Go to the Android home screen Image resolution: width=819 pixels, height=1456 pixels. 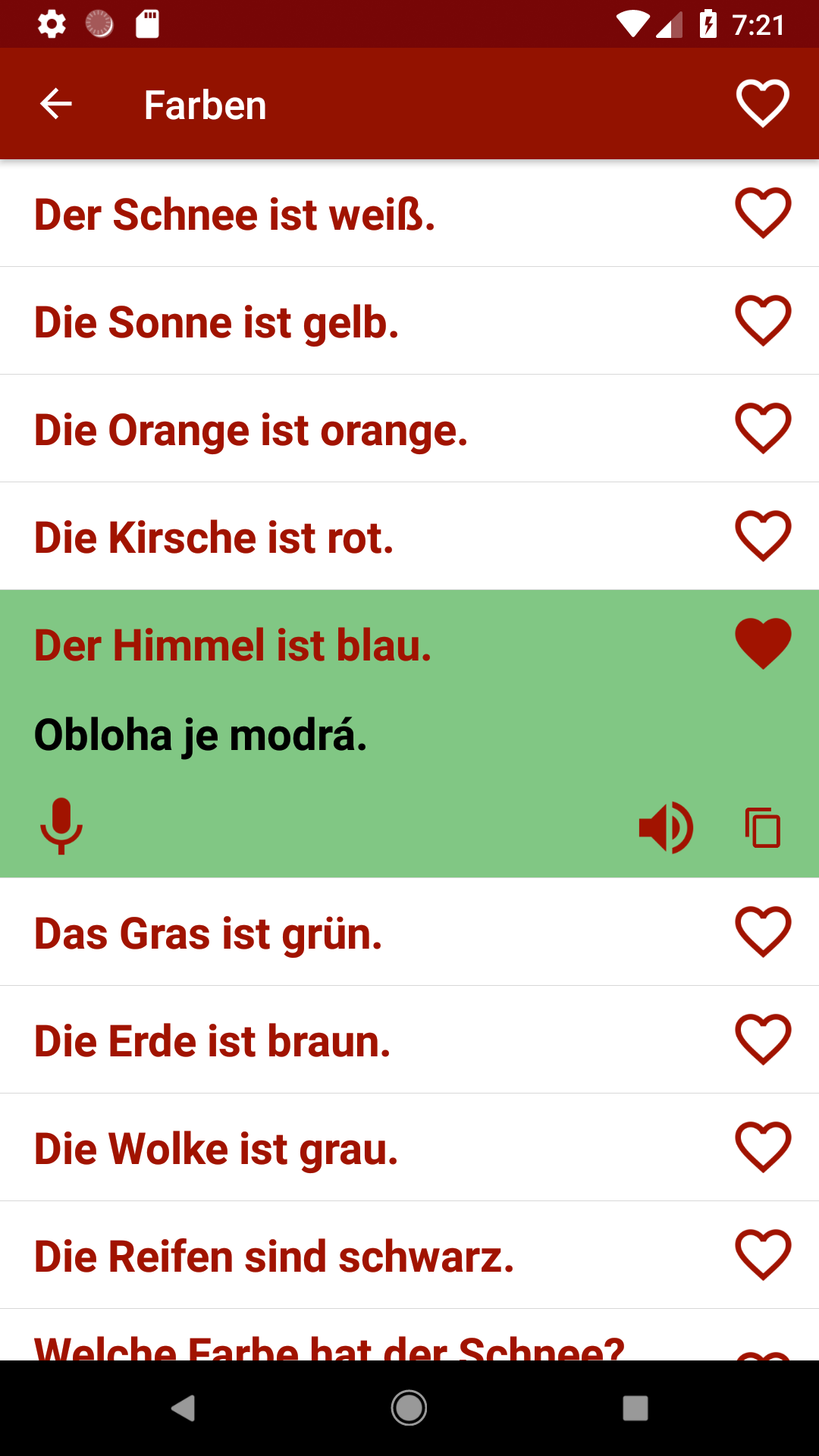coord(409,1408)
